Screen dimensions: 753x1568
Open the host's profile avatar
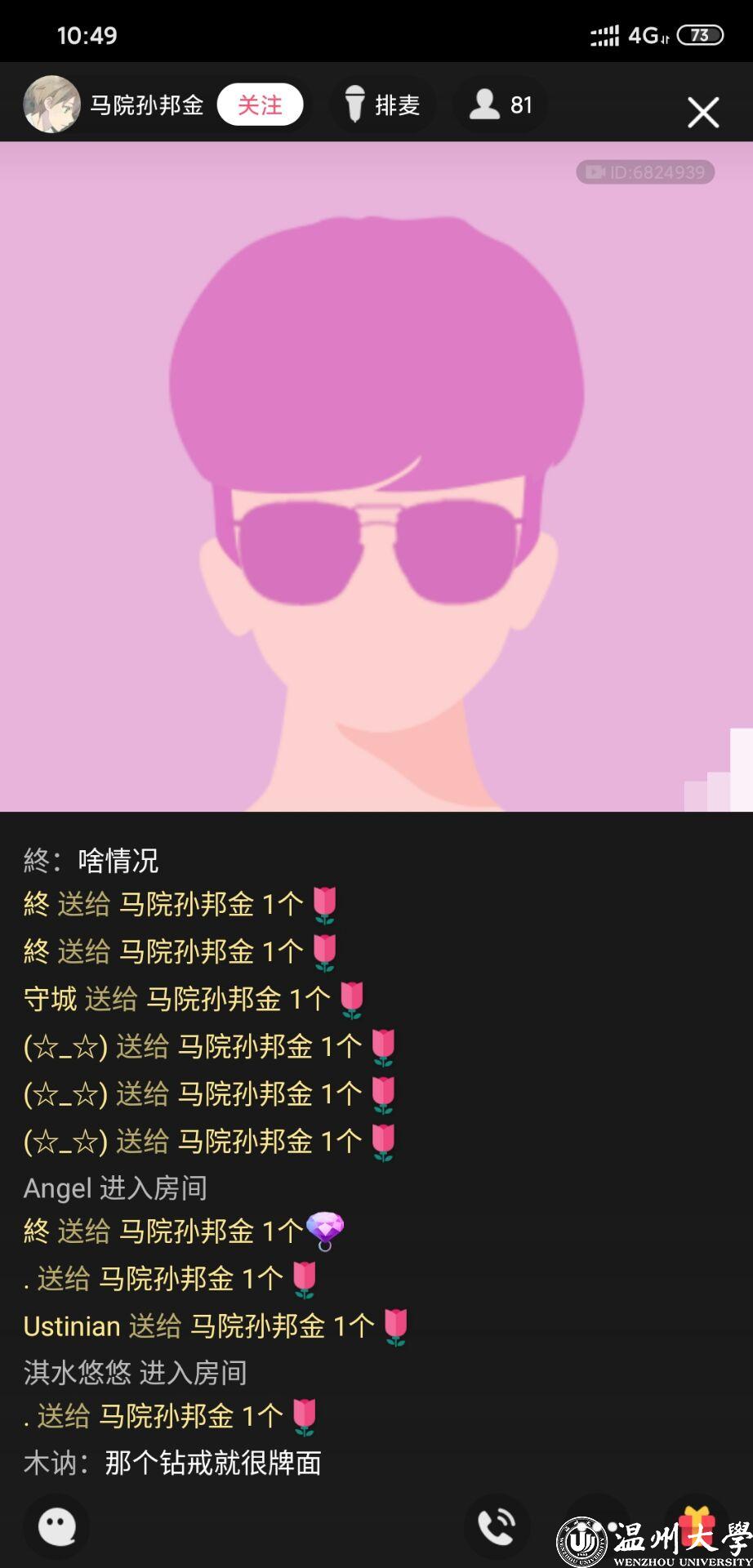click(51, 105)
